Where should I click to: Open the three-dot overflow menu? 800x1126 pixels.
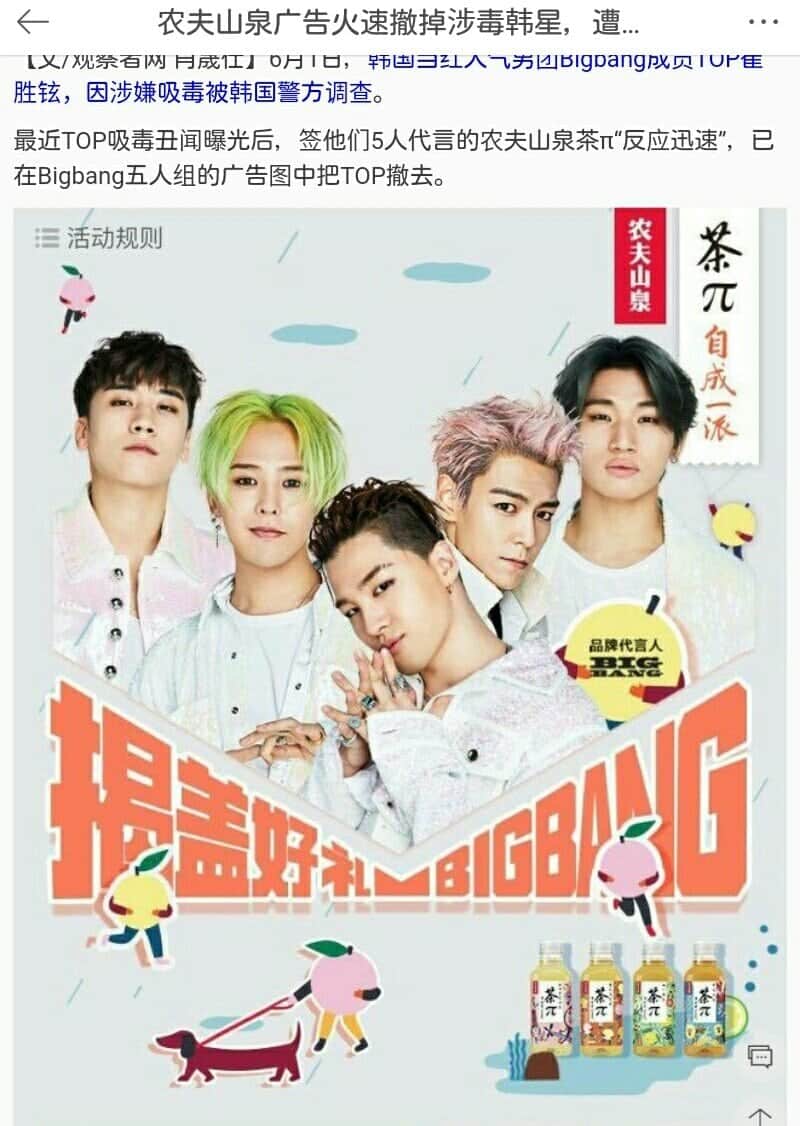click(x=762, y=21)
